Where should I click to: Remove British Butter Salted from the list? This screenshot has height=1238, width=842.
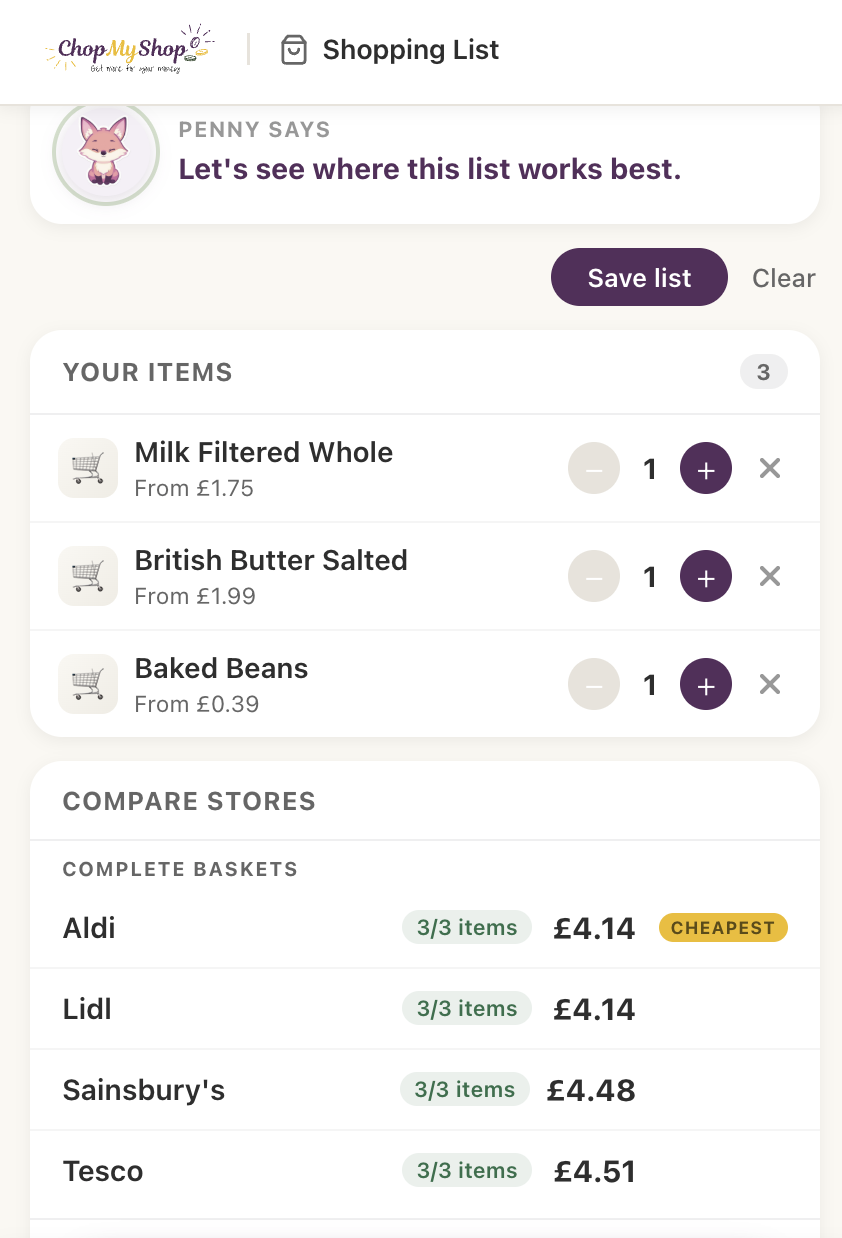[x=769, y=576]
